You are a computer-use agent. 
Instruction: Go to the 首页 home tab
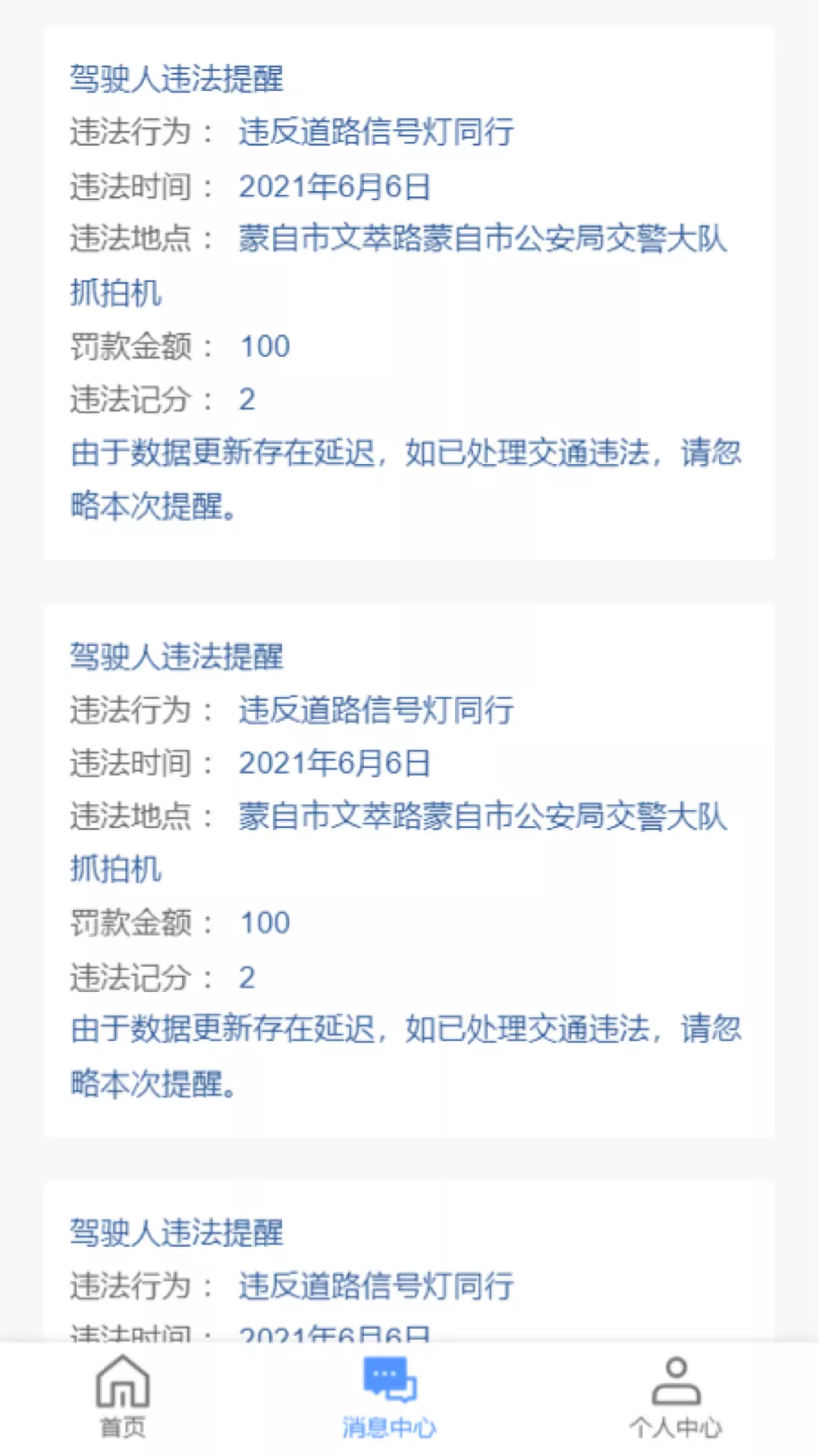(123, 1397)
